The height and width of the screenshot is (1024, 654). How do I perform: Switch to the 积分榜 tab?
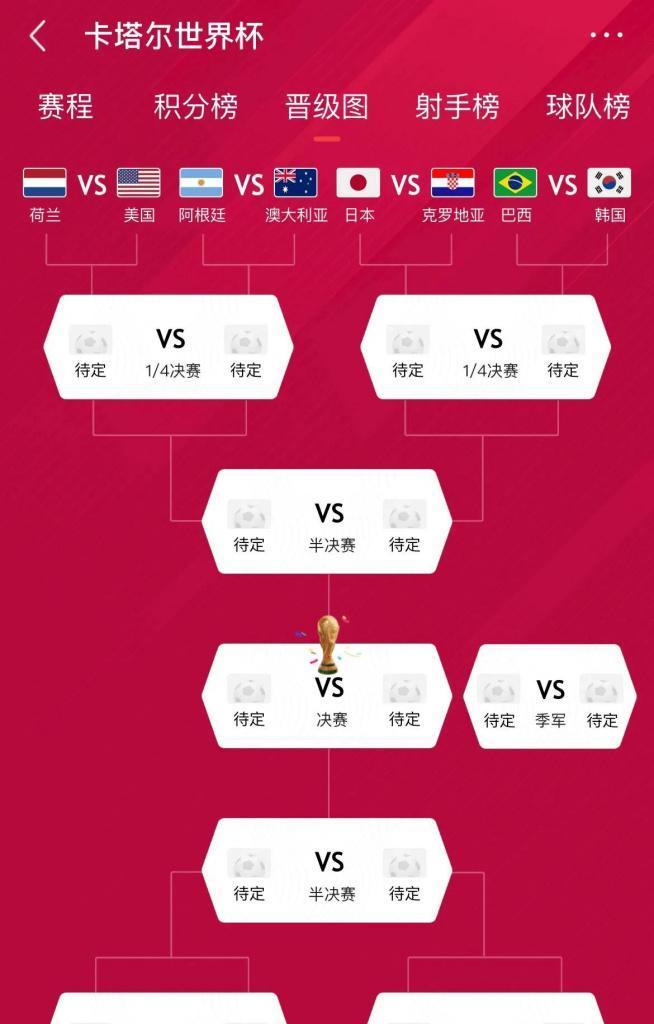click(196, 106)
